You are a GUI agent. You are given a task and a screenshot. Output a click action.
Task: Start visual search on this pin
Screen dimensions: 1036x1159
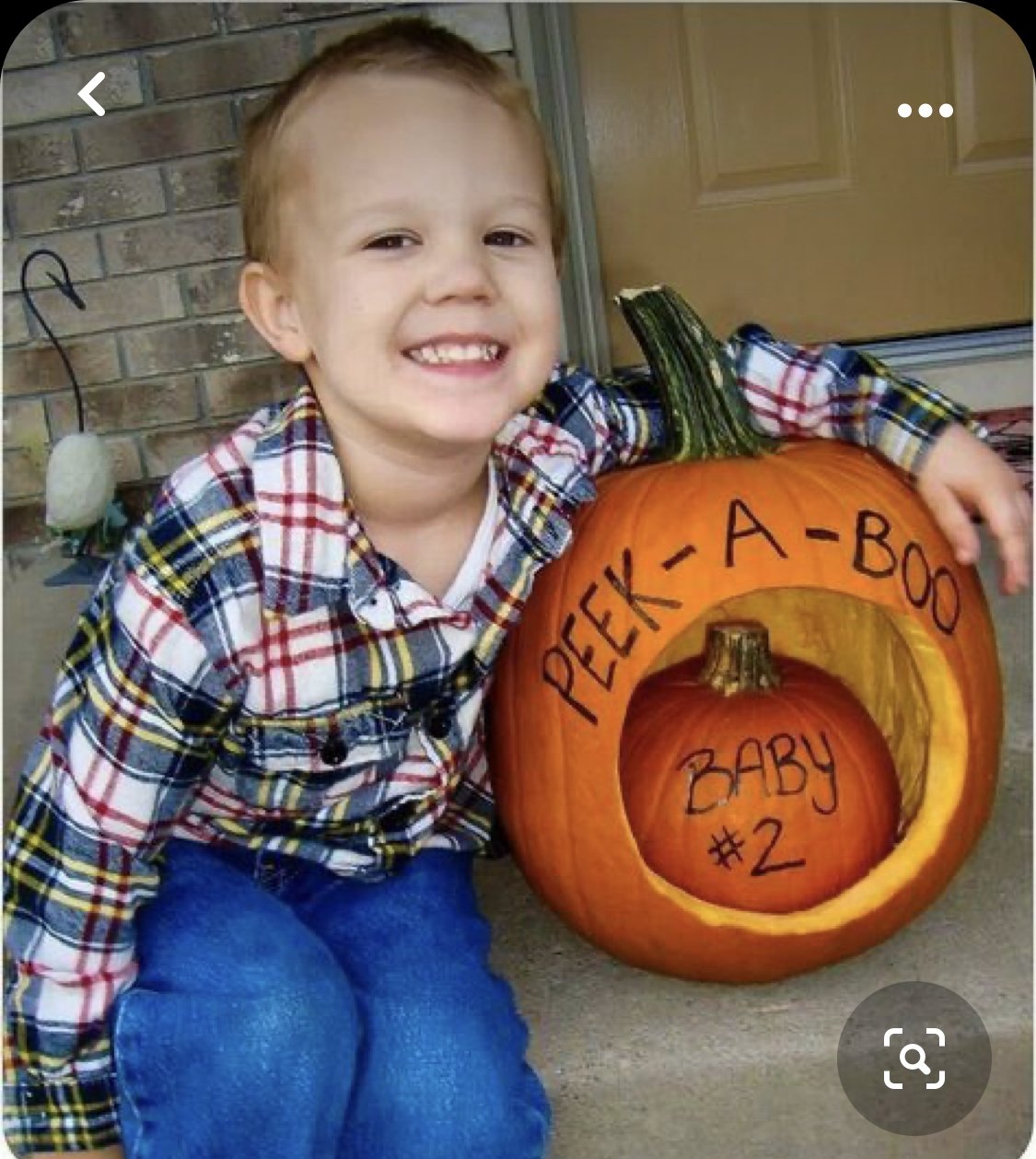914,1058
